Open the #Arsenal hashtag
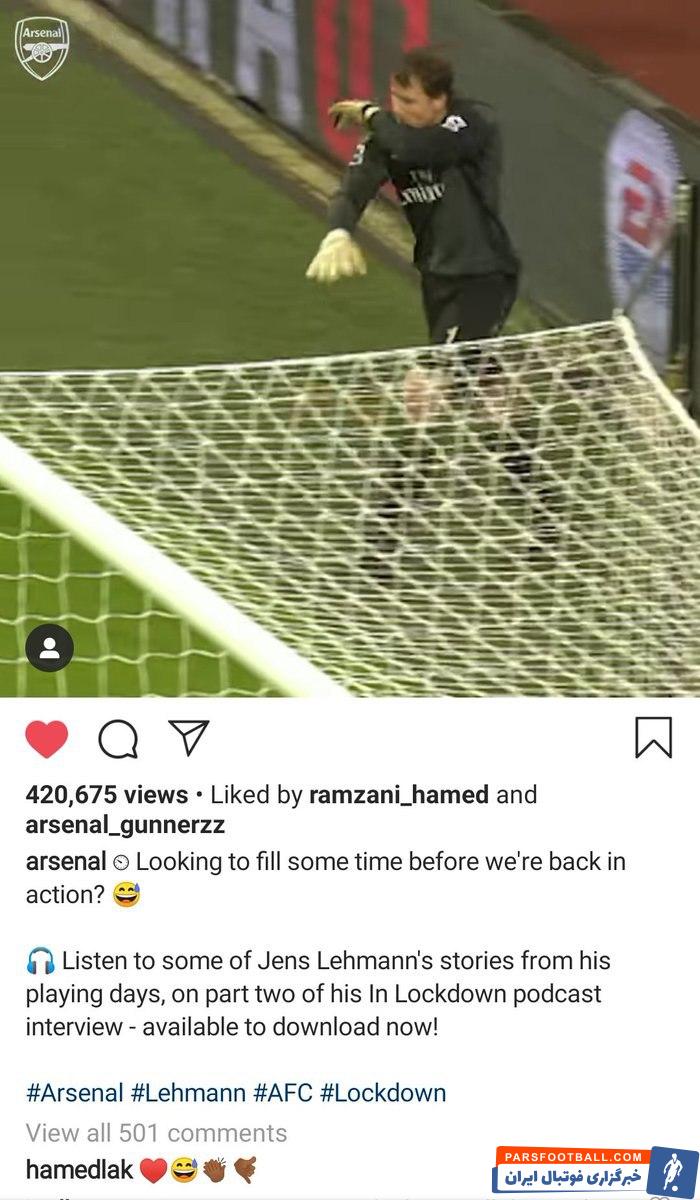The height and width of the screenshot is (1200, 700). pyautogui.click(x=75, y=1093)
